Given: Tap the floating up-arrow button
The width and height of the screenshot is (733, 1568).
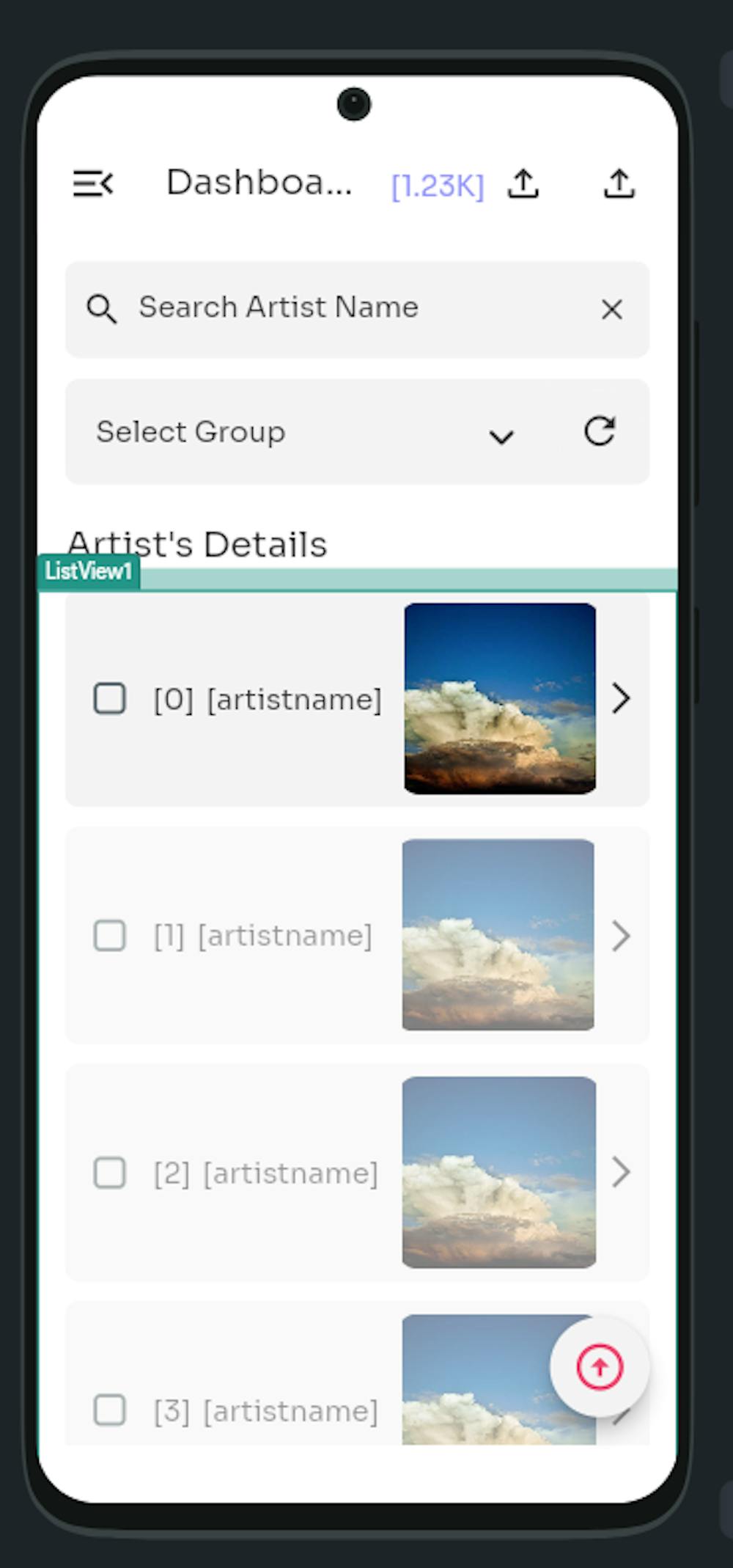Looking at the screenshot, I should tap(600, 1367).
